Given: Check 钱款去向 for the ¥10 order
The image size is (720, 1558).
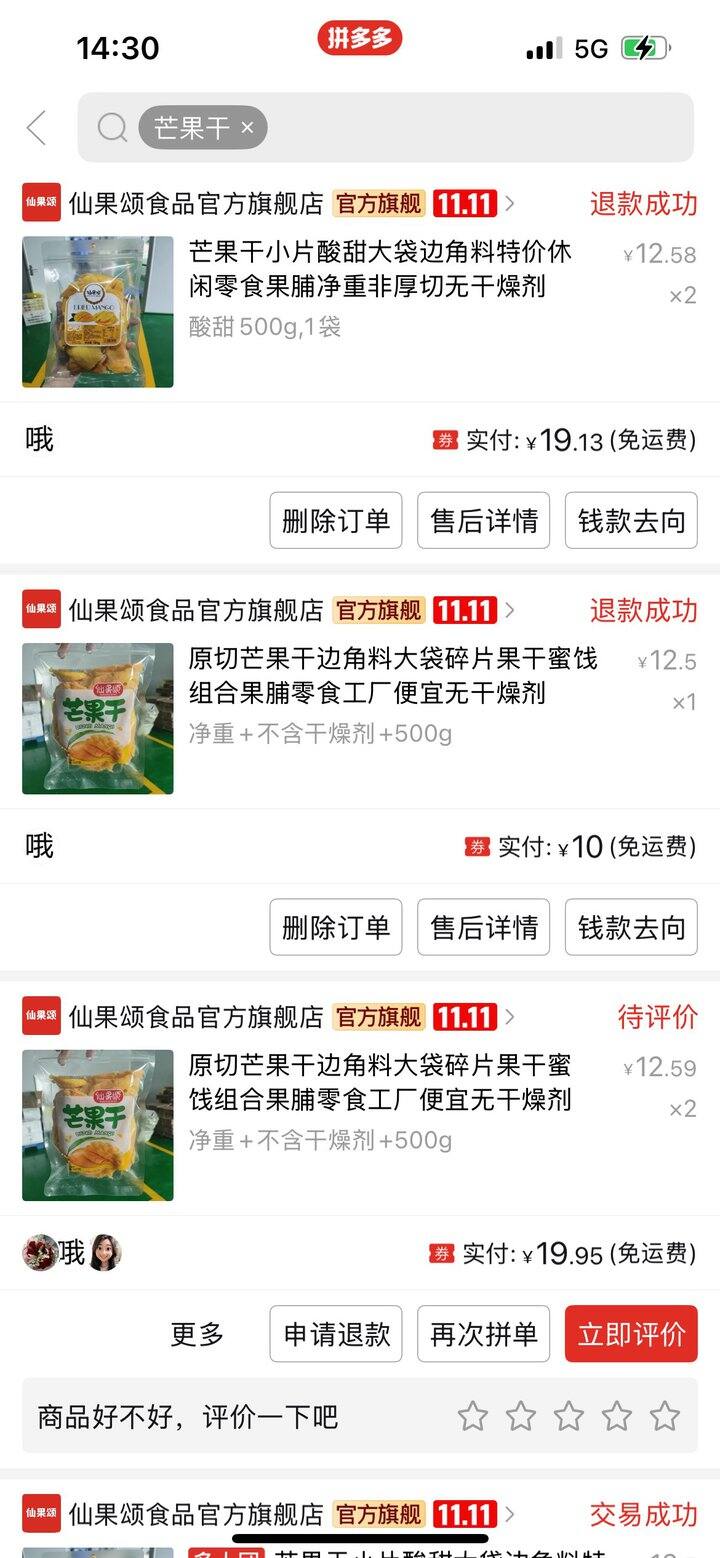Looking at the screenshot, I should [x=631, y=927].
